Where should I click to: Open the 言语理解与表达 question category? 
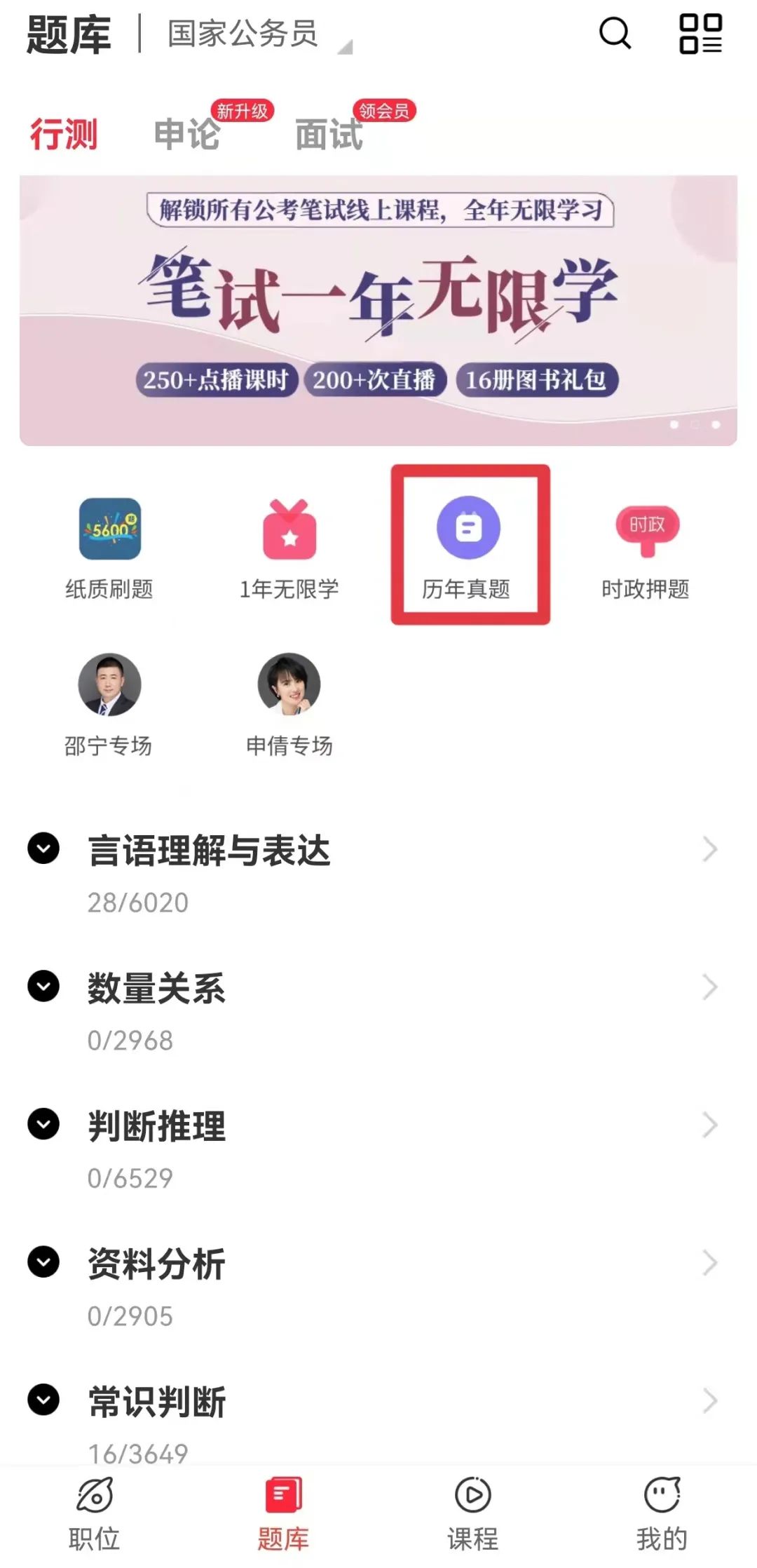coord(209,851)
